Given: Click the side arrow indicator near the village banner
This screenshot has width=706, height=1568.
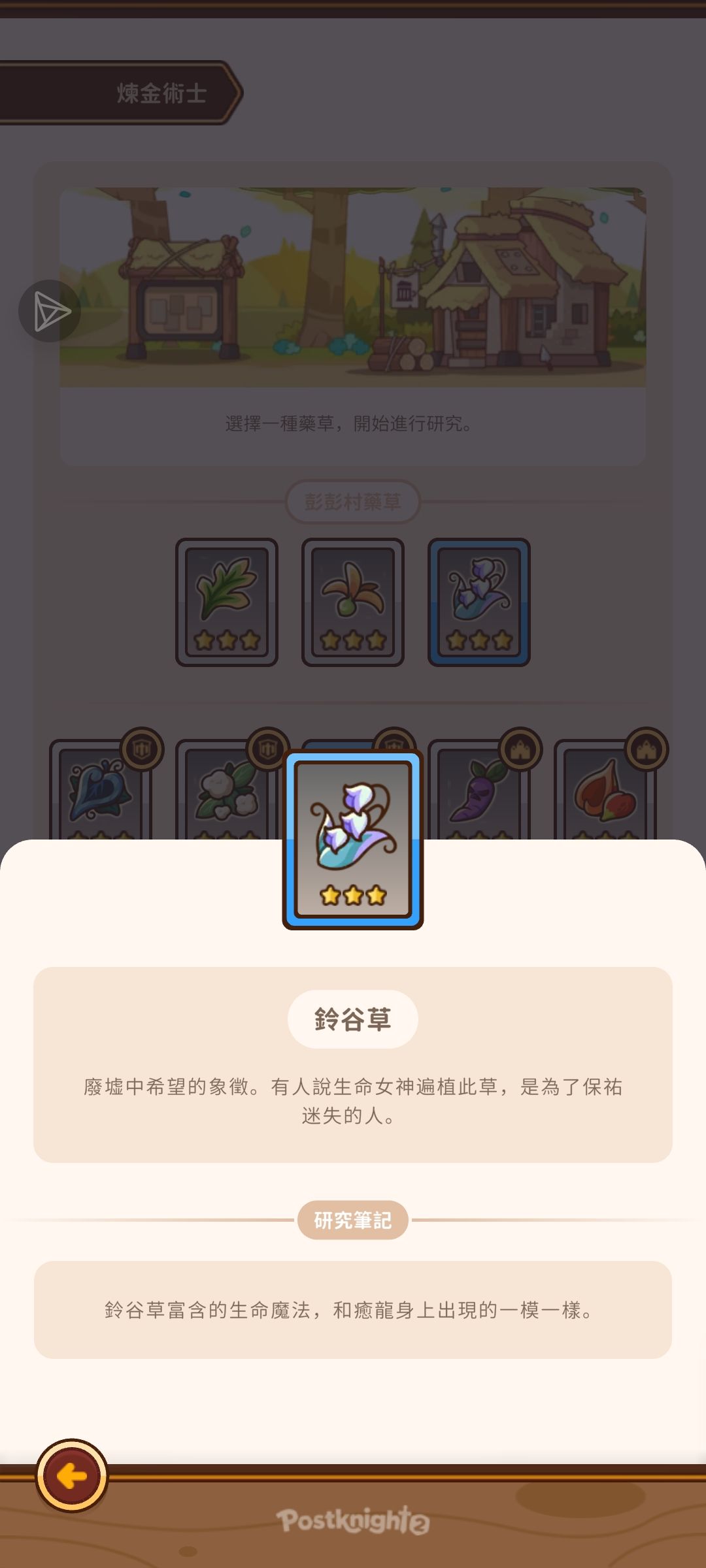Looking at the screenshot, I should click(51, 310).
